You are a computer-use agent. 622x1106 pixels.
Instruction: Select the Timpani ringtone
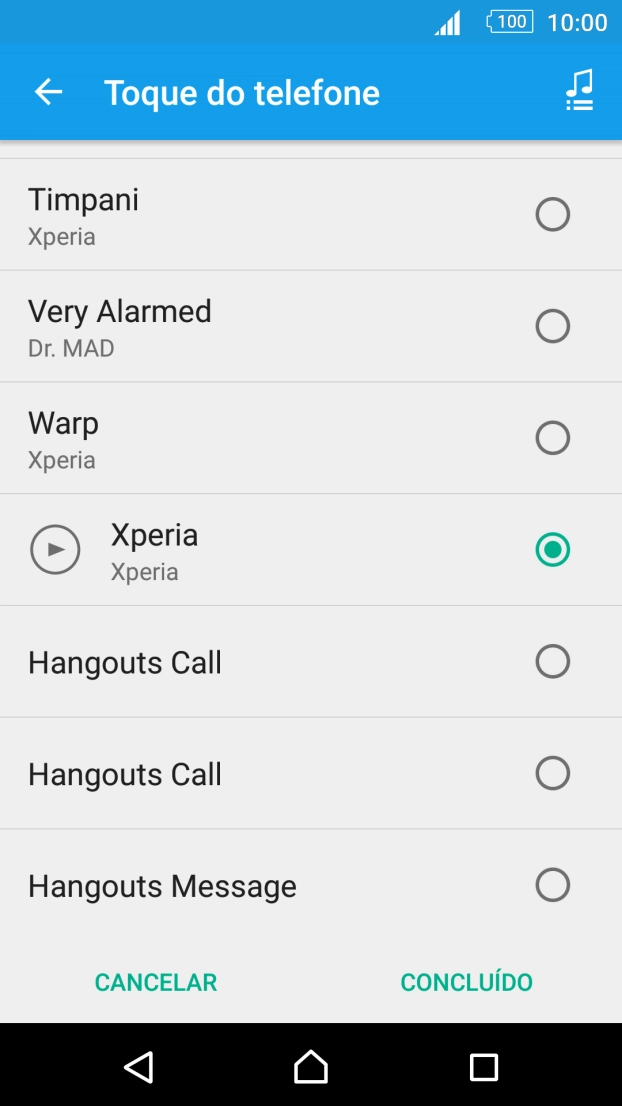[552, 214]
